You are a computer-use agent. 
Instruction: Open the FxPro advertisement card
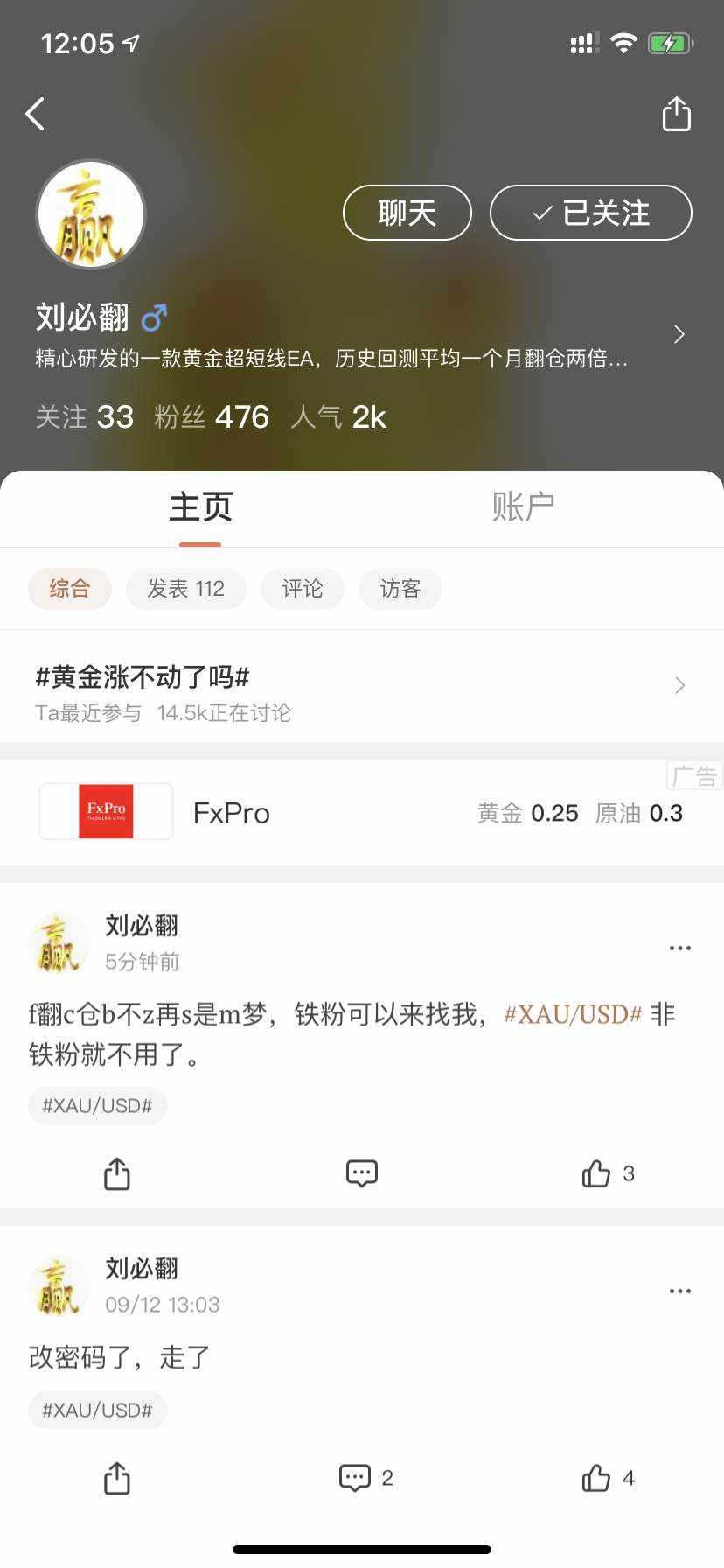point(362,812)
